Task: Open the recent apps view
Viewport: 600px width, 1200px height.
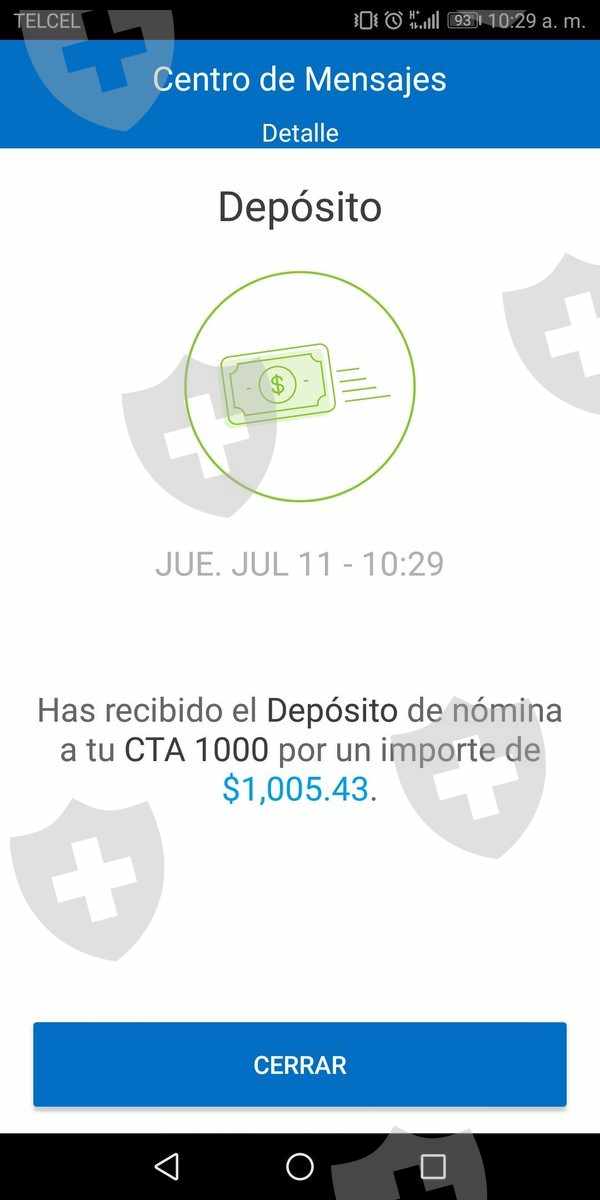Action: click(x=433, y=1166)
